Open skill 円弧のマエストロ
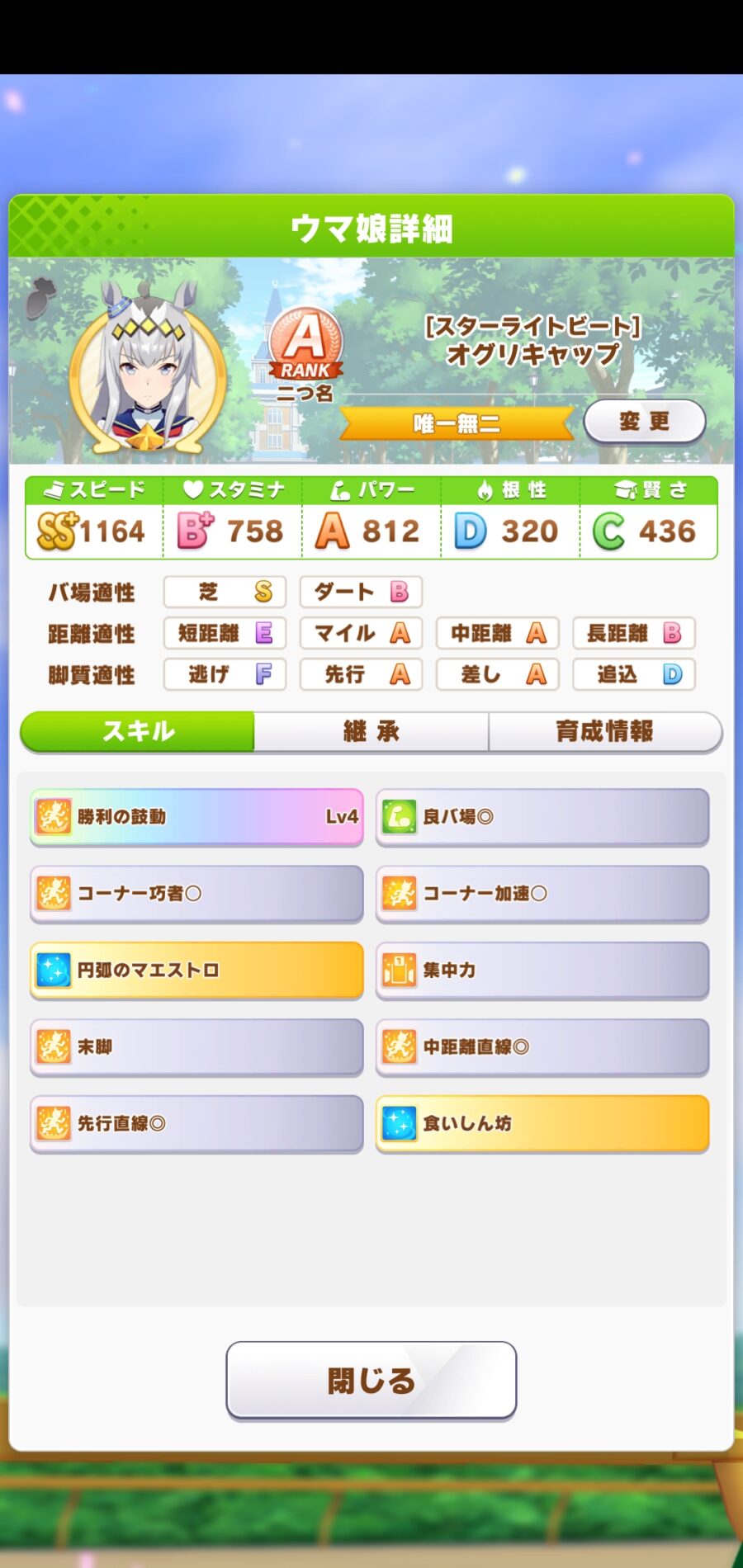The height and width of the screenshot is (1568, 743). (x=196, y=971)
